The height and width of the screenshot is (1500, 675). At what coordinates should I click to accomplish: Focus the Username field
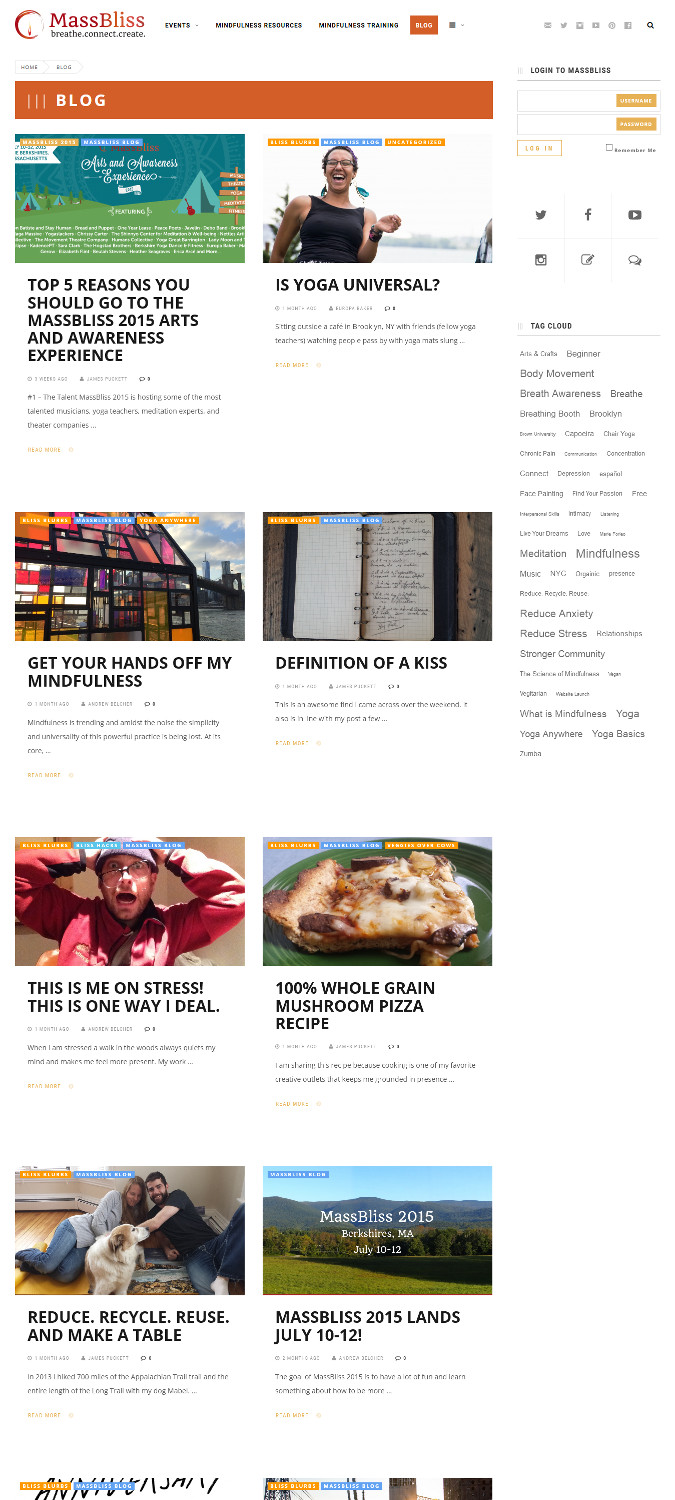coord(566,100)
